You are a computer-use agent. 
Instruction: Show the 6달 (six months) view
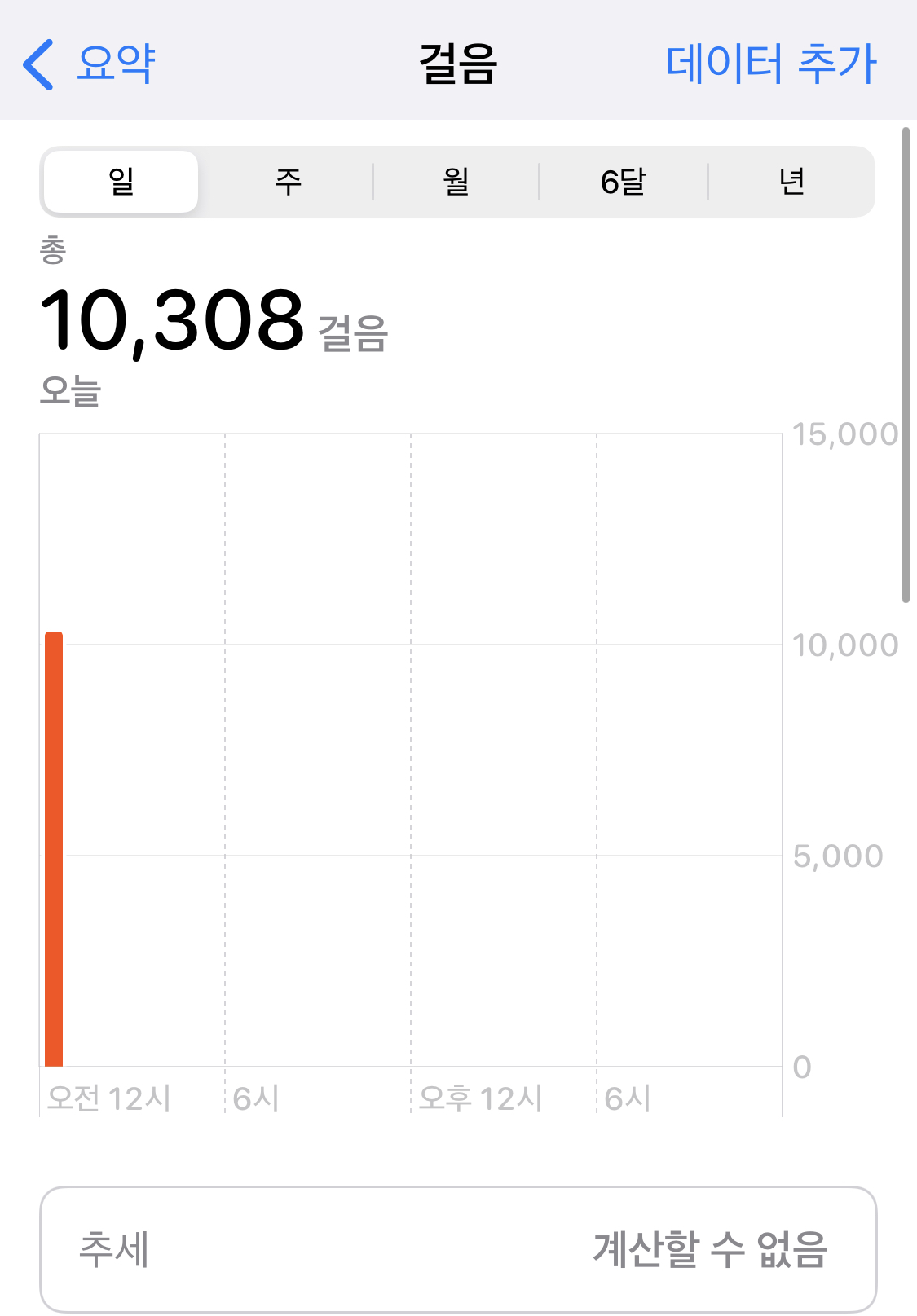623,181
